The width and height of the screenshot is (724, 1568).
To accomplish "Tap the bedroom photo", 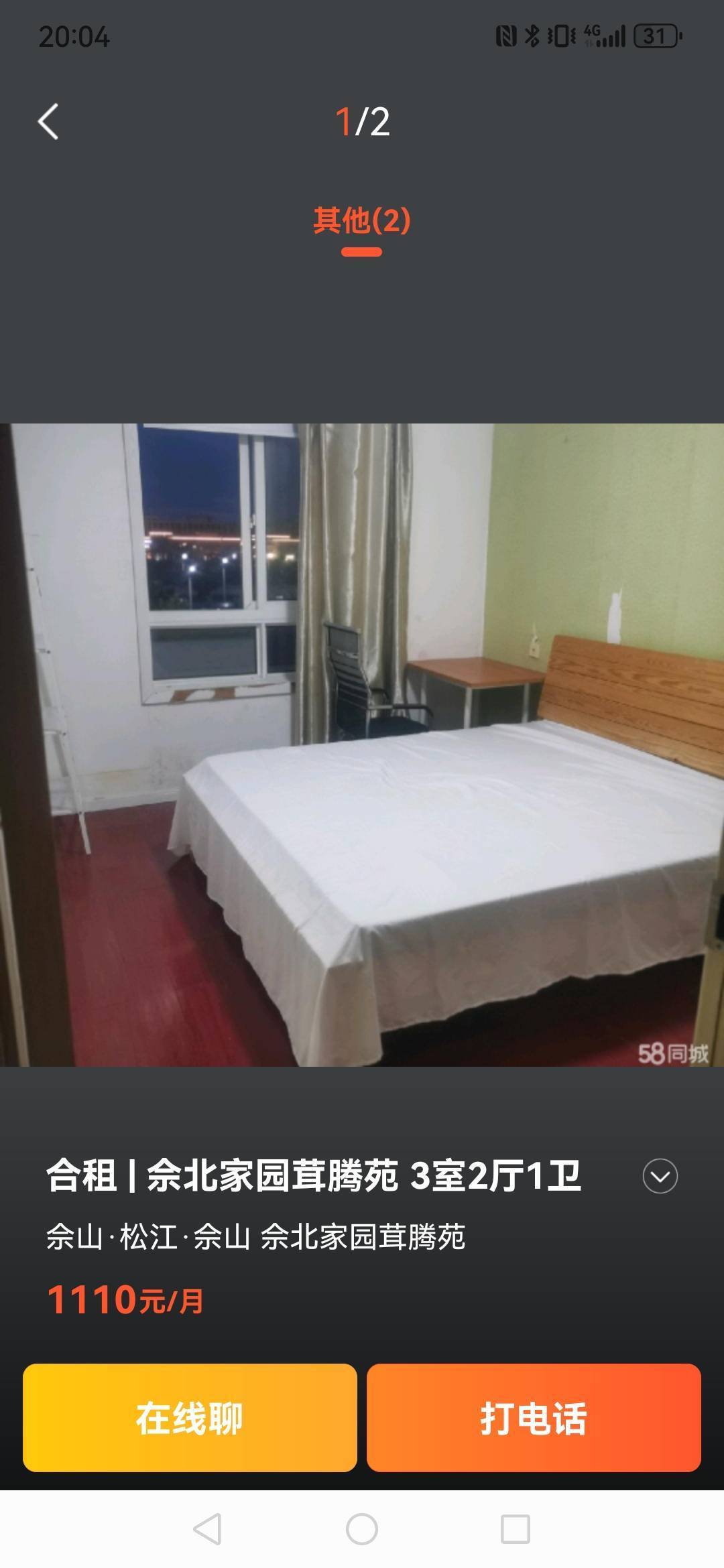I will click(x=362, y=744).
